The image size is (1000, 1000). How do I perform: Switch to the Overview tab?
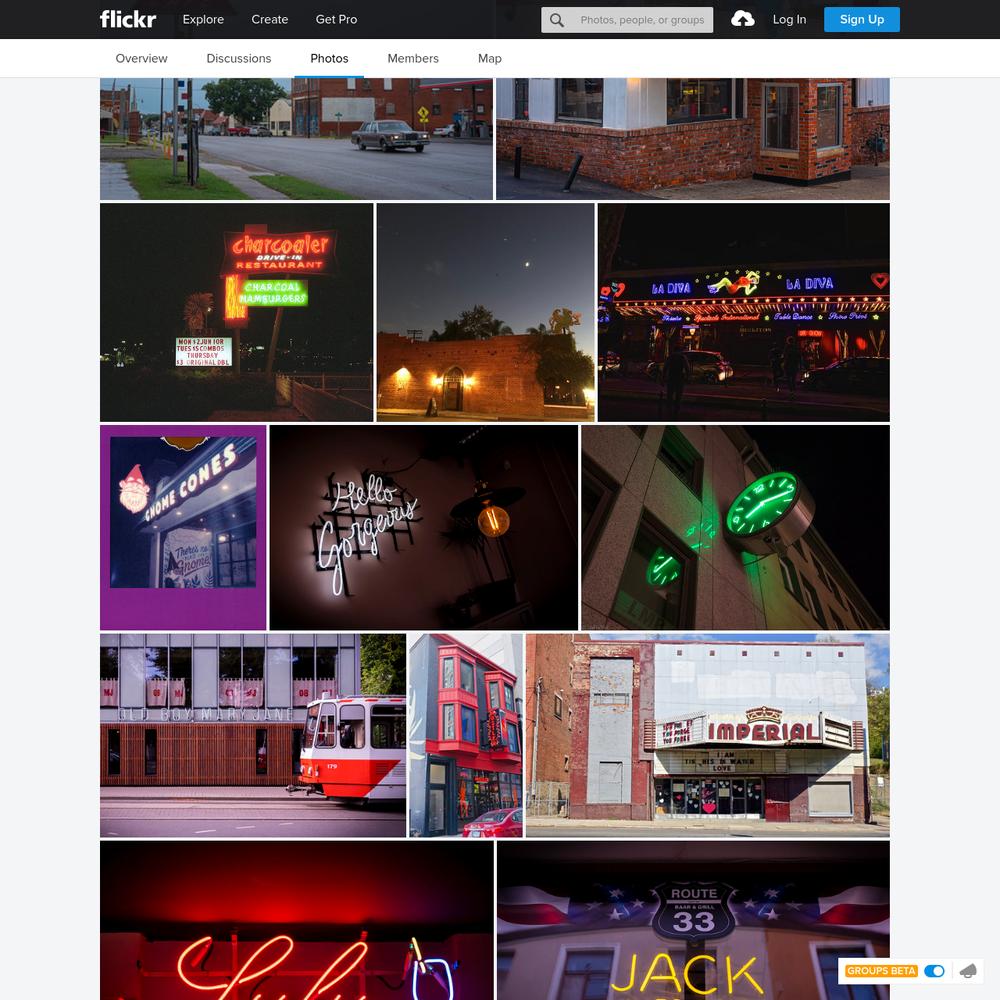pyautogui.click(x=142, y=58)
